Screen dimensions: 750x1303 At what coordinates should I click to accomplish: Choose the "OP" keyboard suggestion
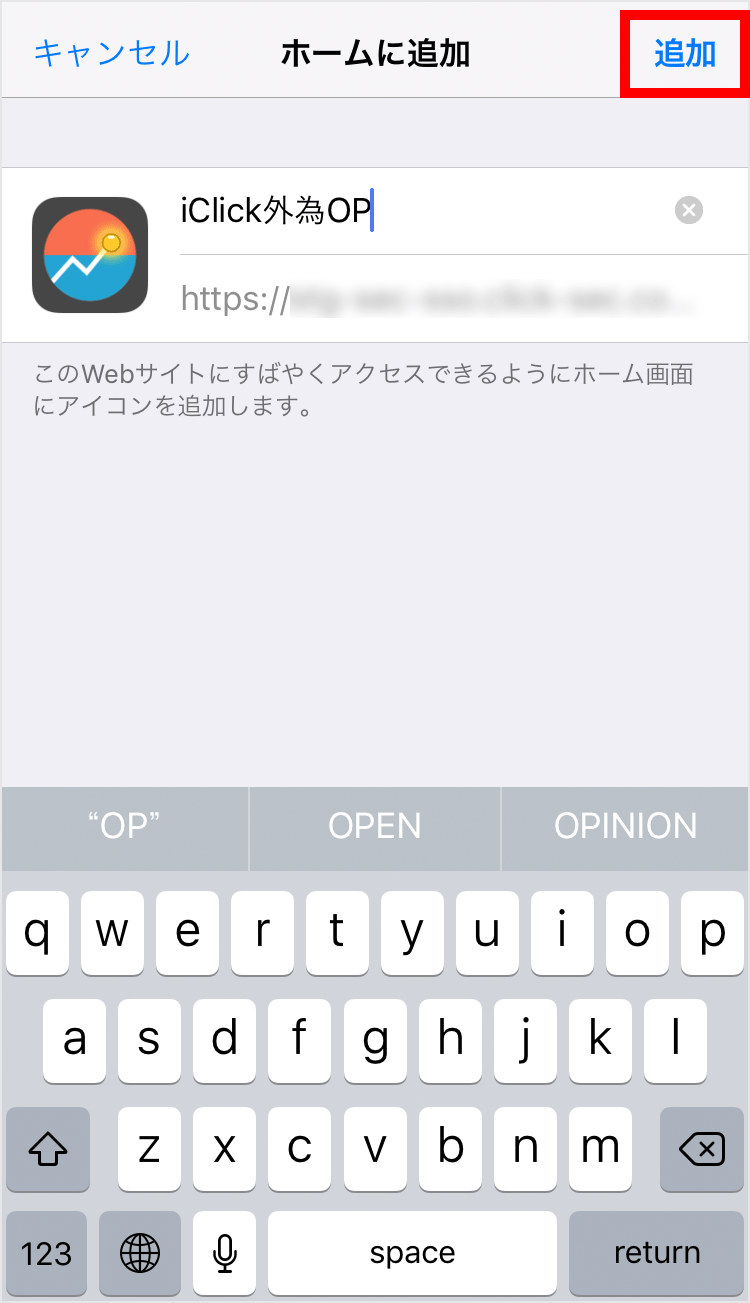(x=125, y=827)
